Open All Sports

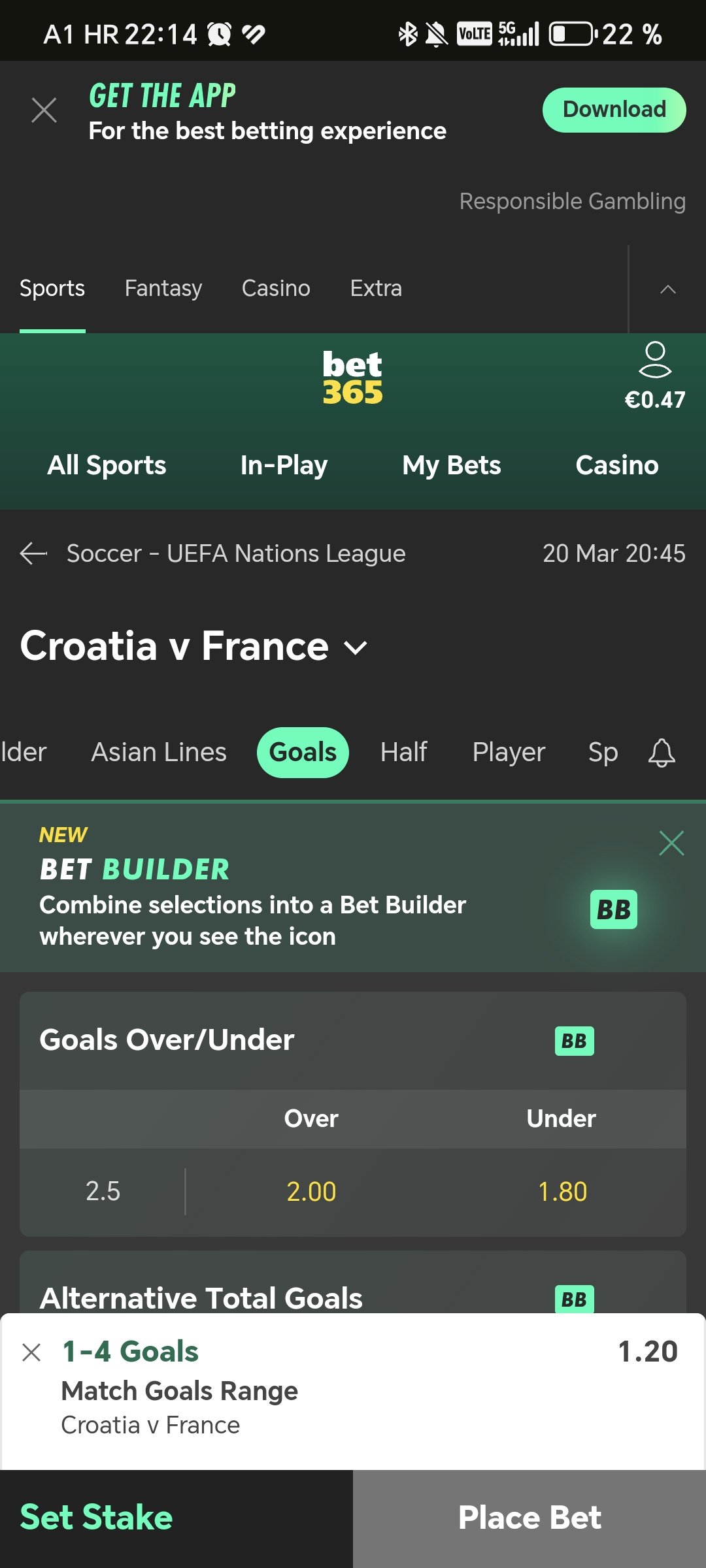pyautogui.click(x=107, y=465)
